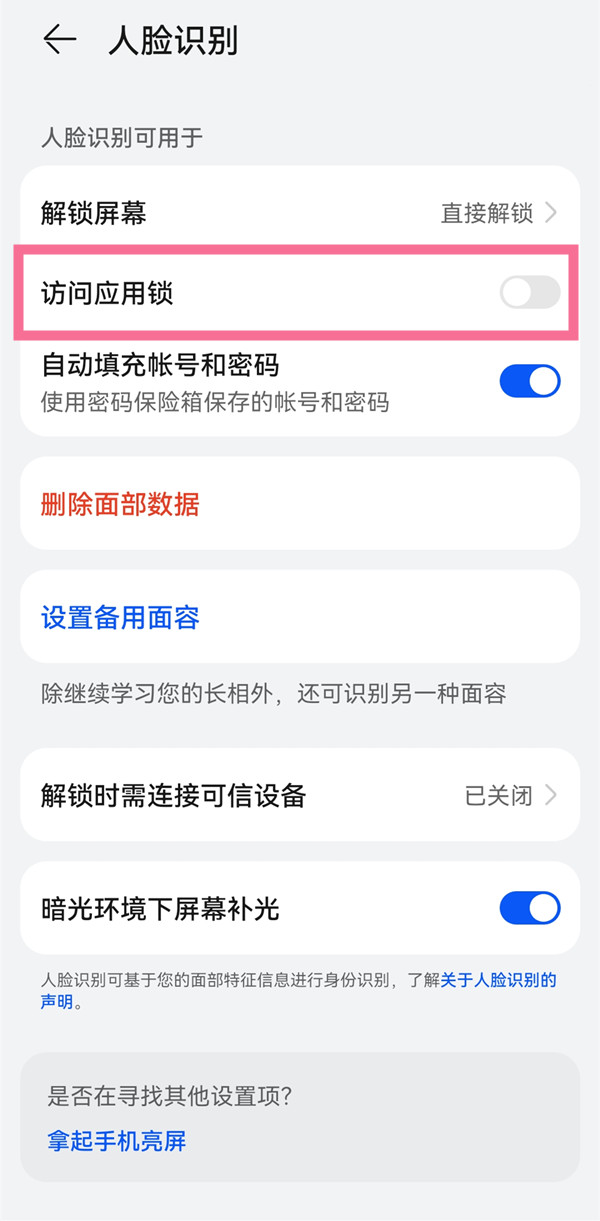
Task: Open the 解锁屏幕 setting
Action: pyautogui.click(x=300, y=213)
